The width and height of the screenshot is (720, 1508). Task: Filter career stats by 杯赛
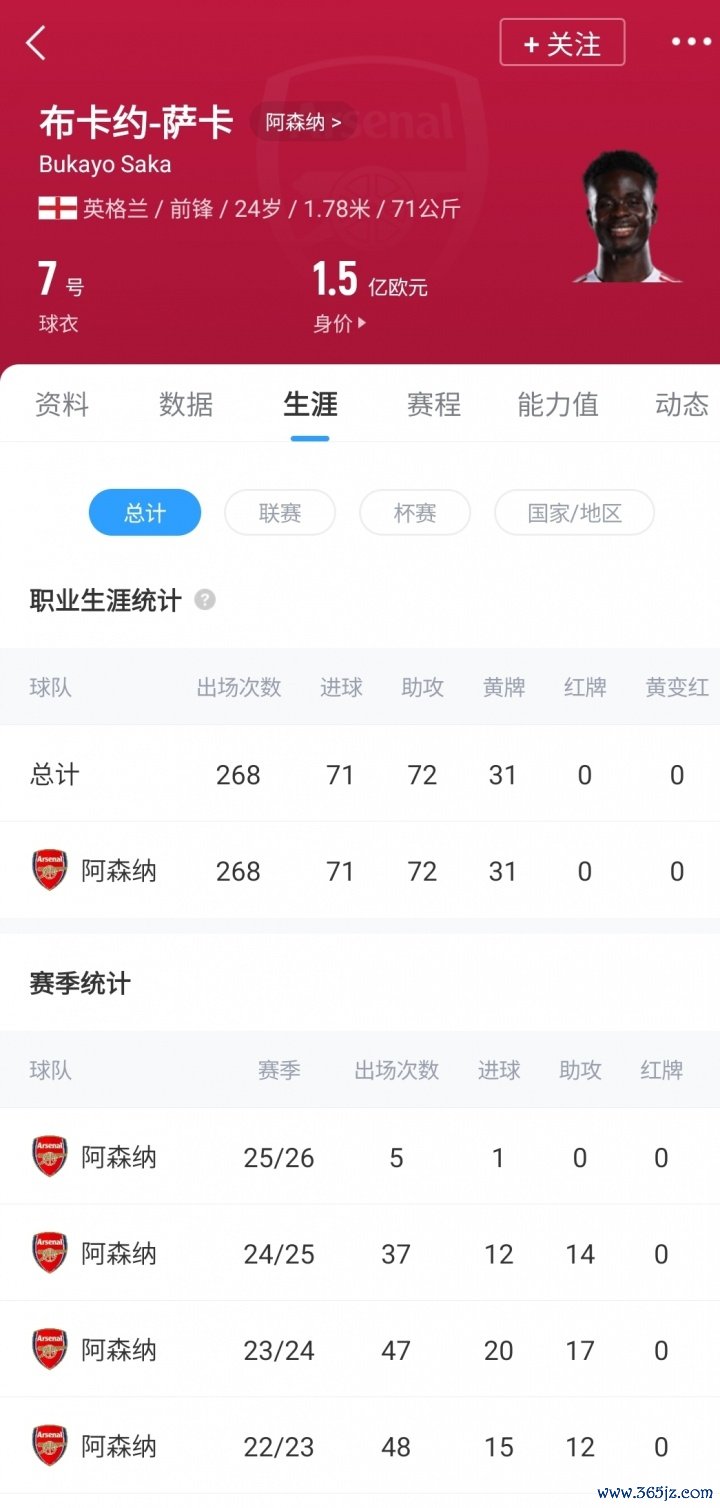click(x=415, y=513)
